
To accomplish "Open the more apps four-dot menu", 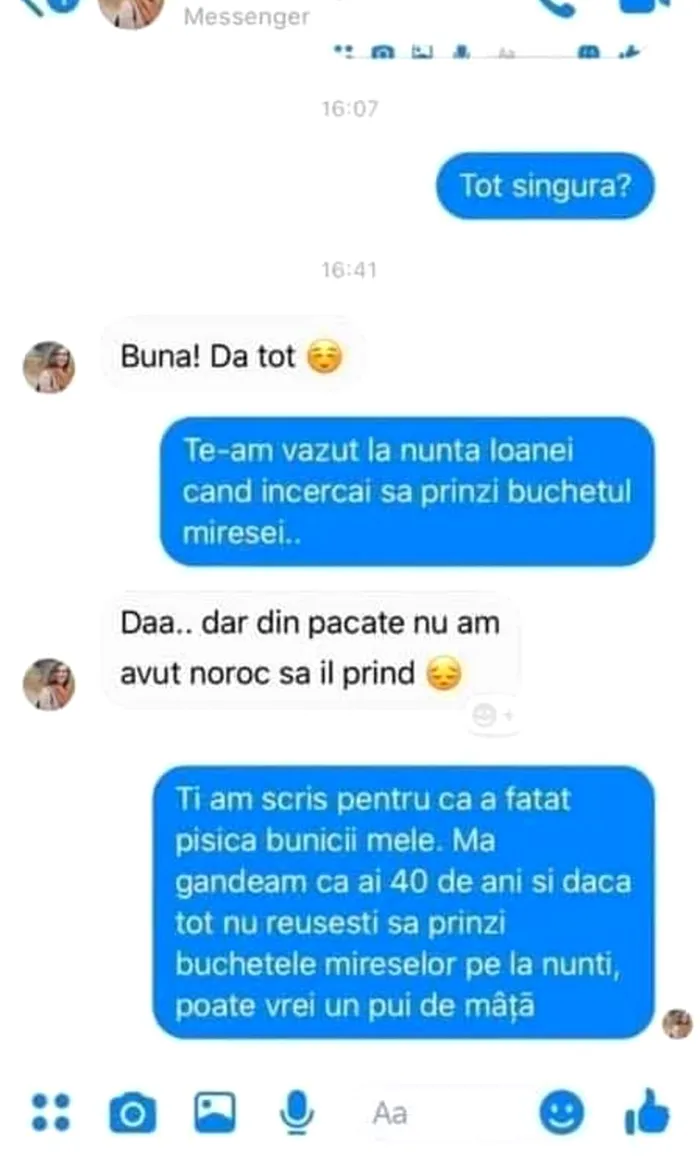I will tap(50, 1112).
